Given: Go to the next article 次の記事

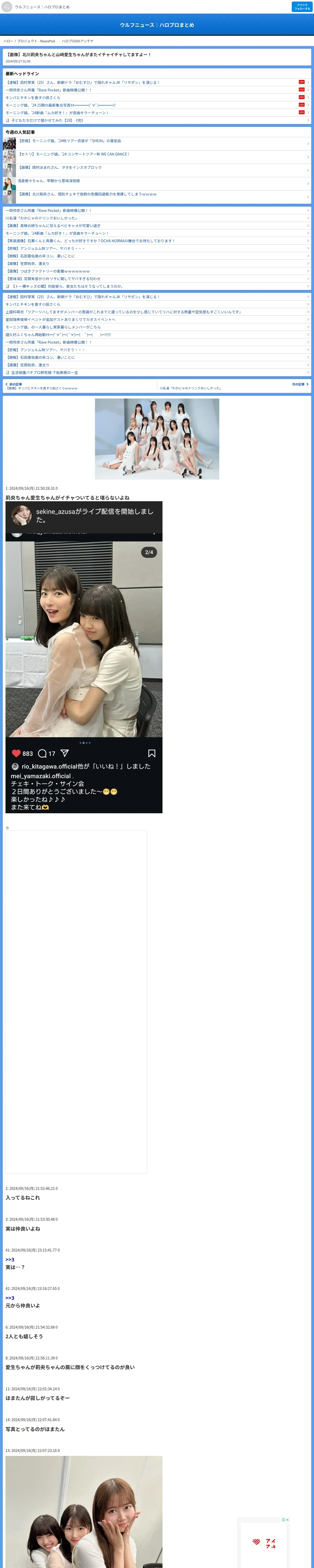Looking at the screenshot, I should click(299, 384).
